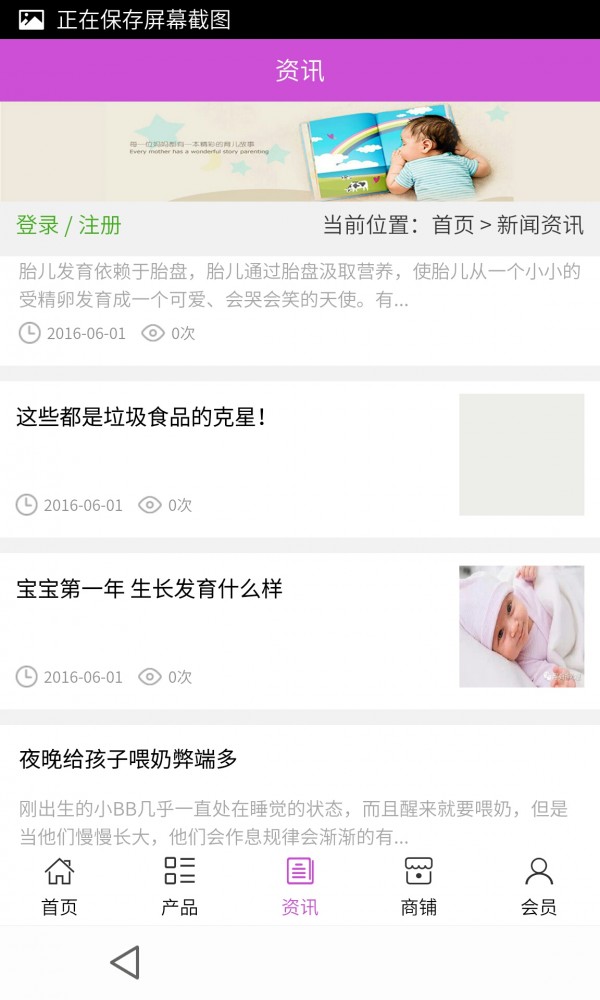
Task: Switch to the 首页 tab
Action: pyautogui.click(x=59, y=886)
